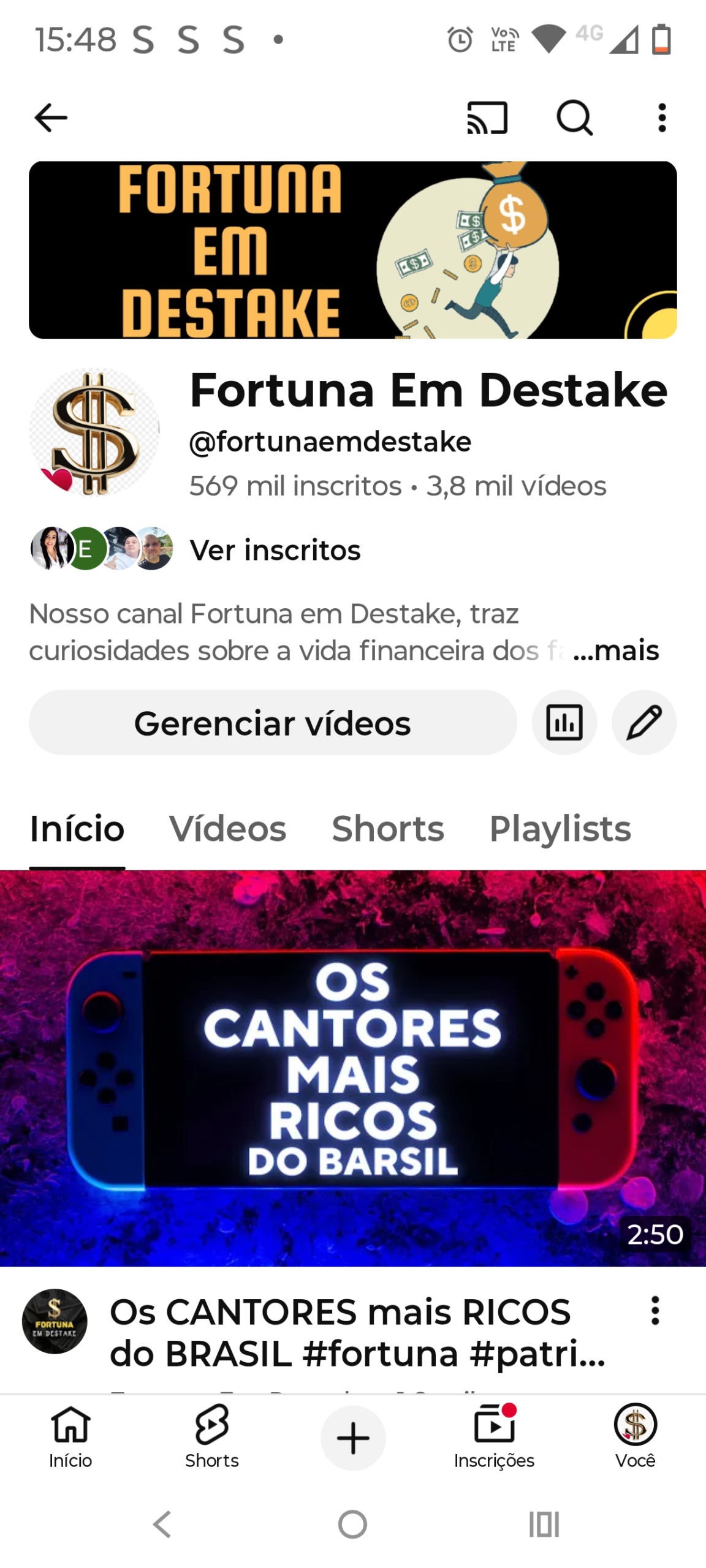Open Ver inscritos subscriber list

click(275, 549)
